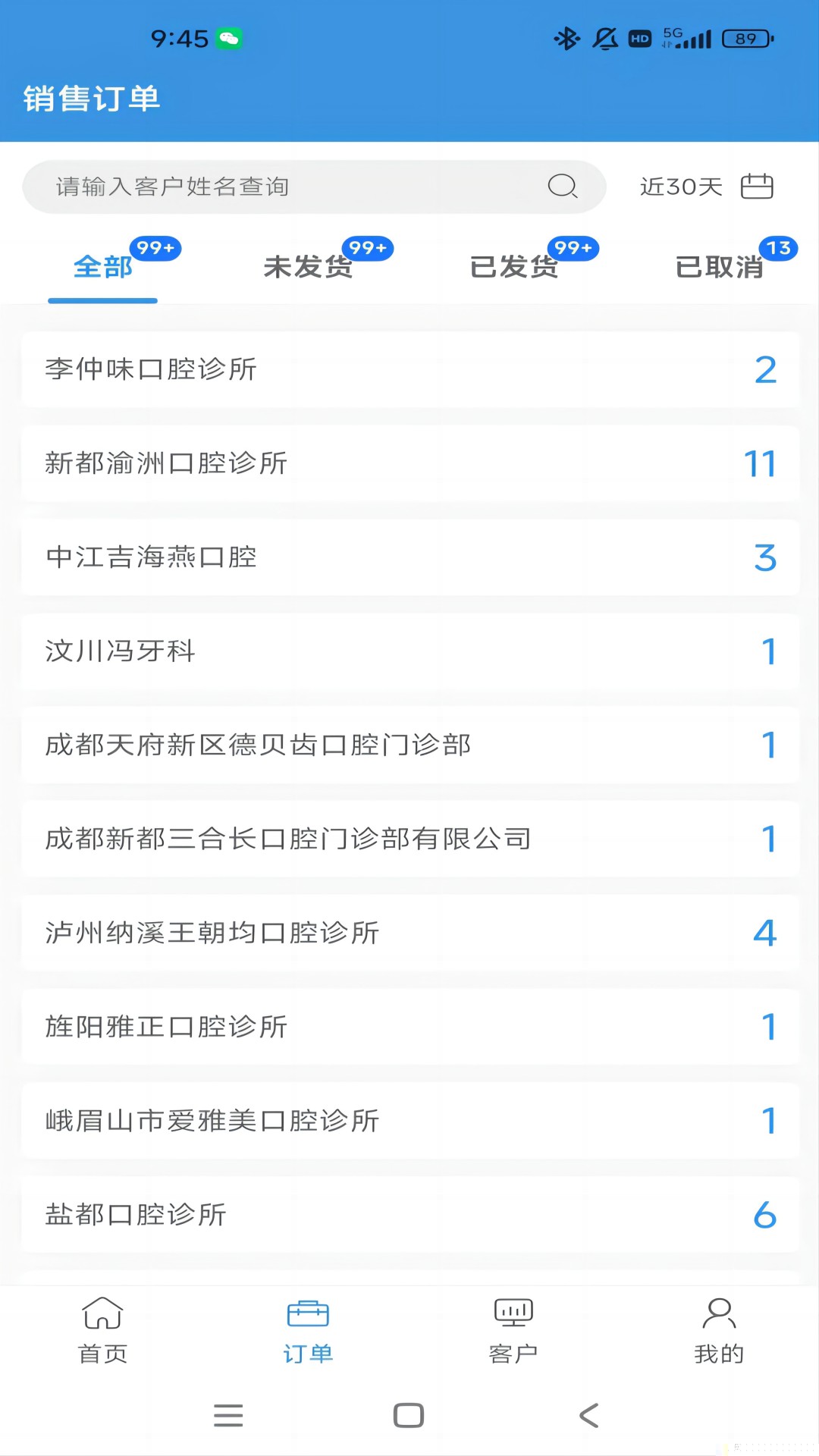Open 泸州纳溪王朝均口腔诊所 orders
Viewport: 819px width, 1456px height.
[409, 933]
